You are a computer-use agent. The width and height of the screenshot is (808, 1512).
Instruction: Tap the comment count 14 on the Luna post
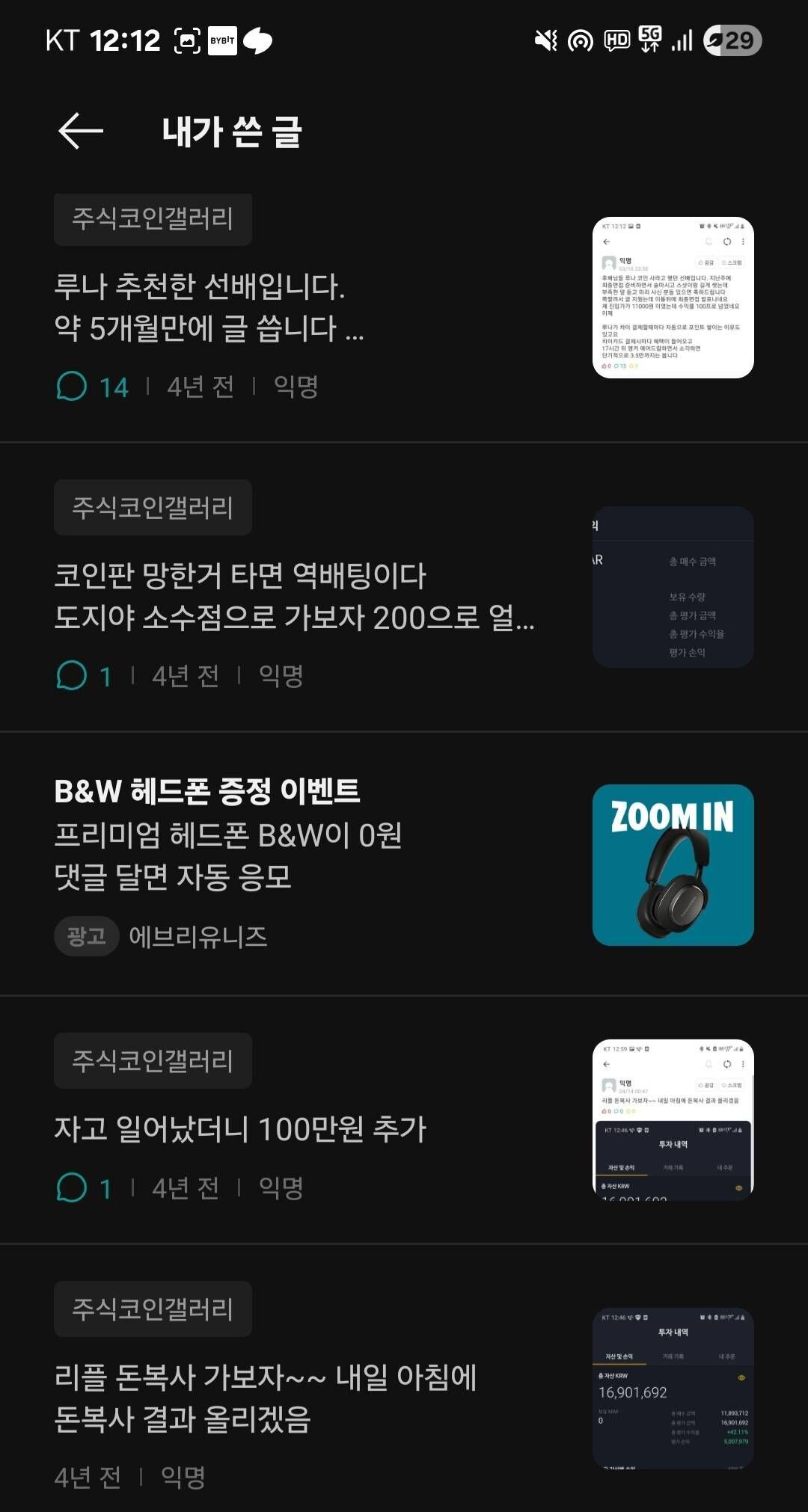(112, 386)
